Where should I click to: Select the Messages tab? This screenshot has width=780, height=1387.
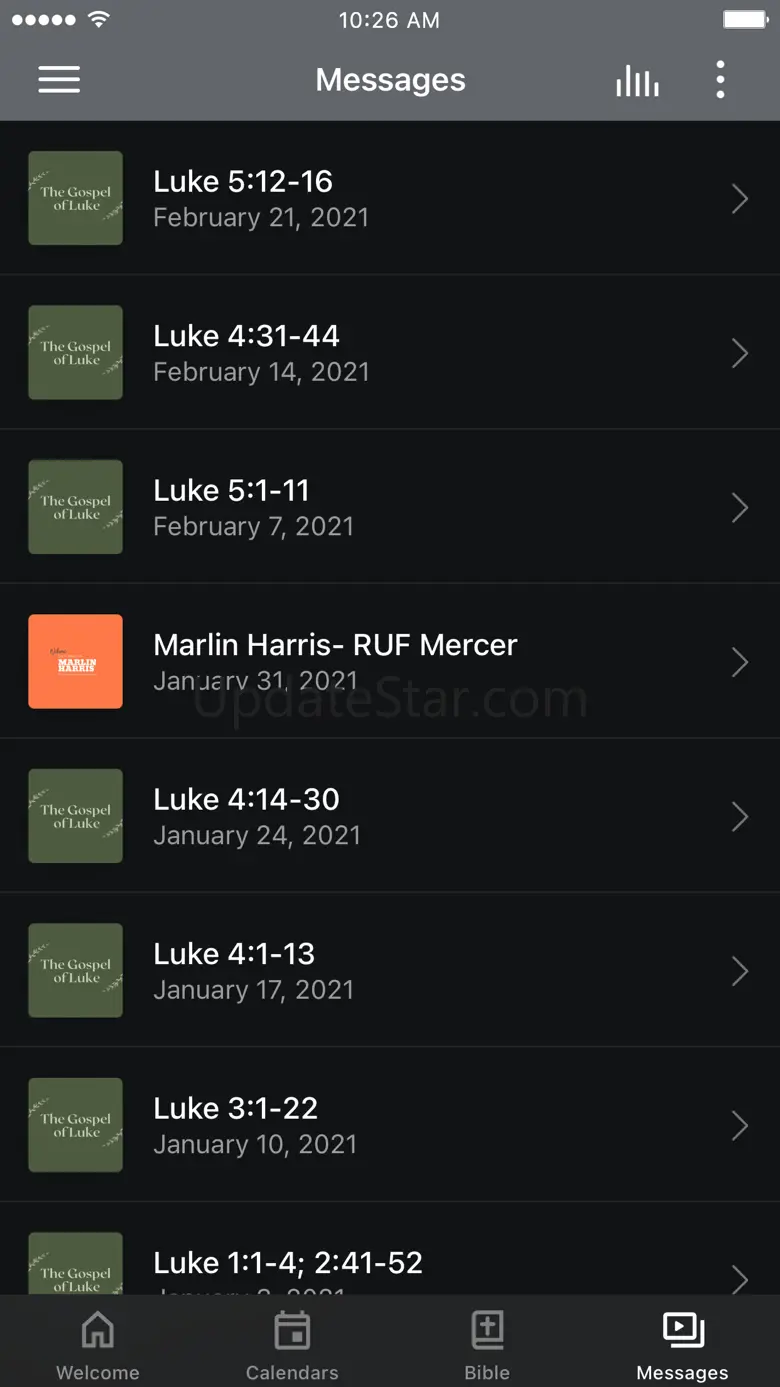point(682,1345)
